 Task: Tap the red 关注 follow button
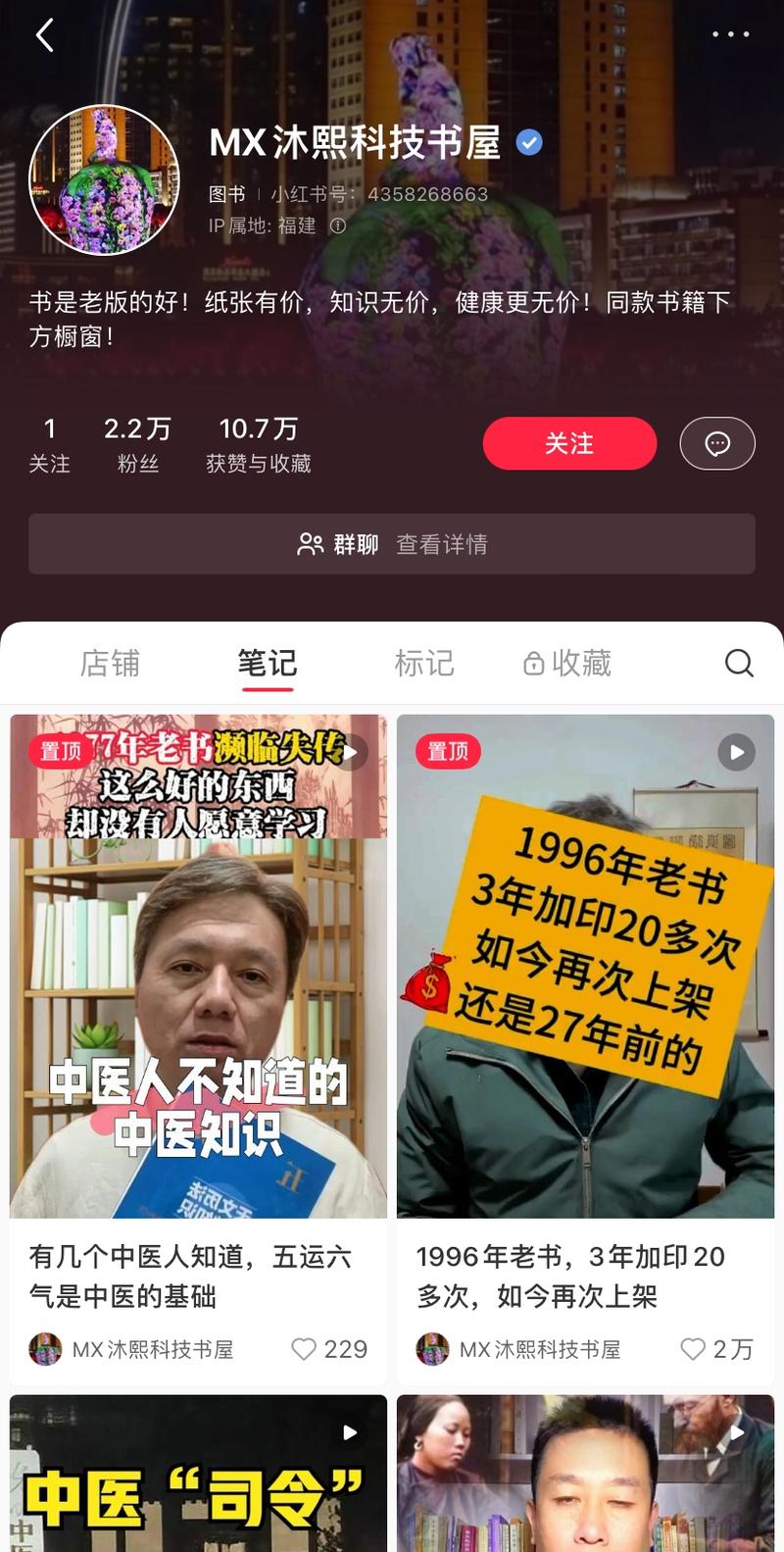point(569,443)
